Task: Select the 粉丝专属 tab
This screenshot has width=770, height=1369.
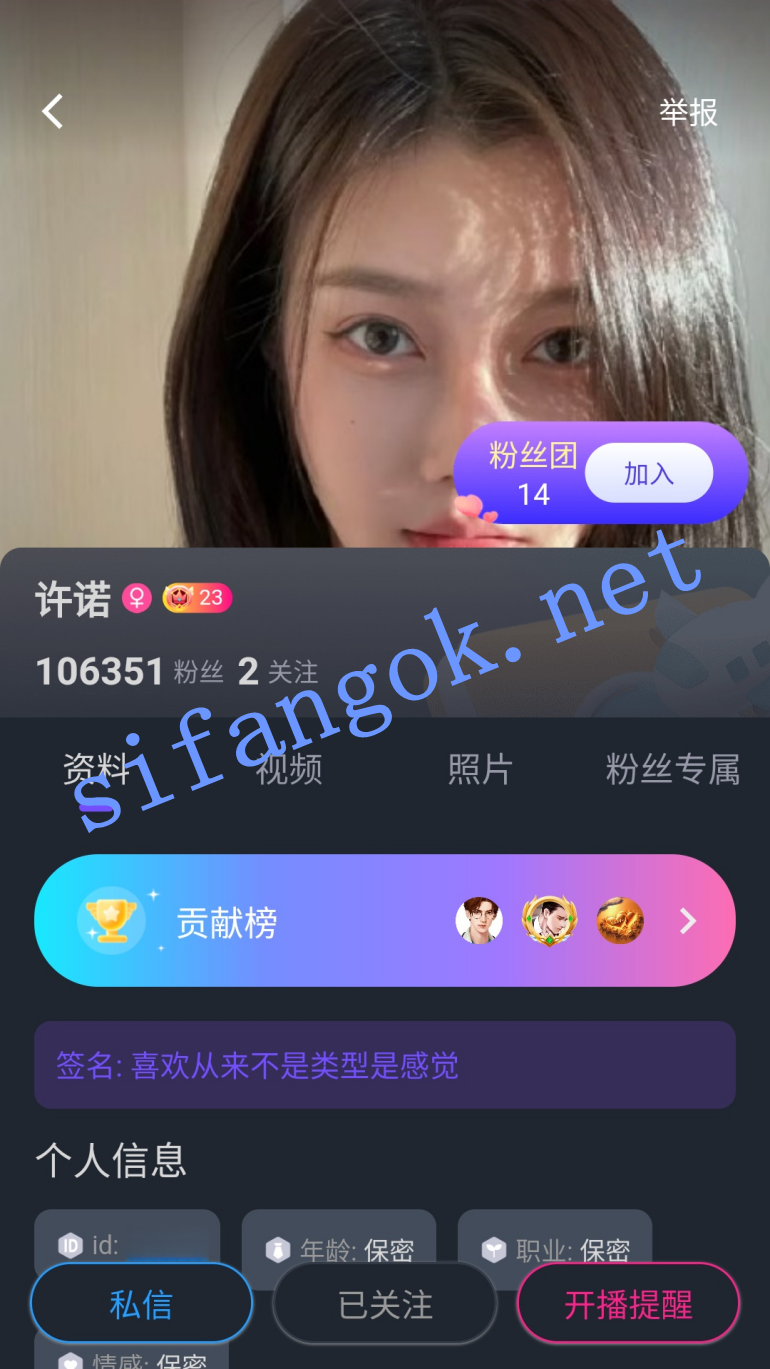Action: point(672,769)
